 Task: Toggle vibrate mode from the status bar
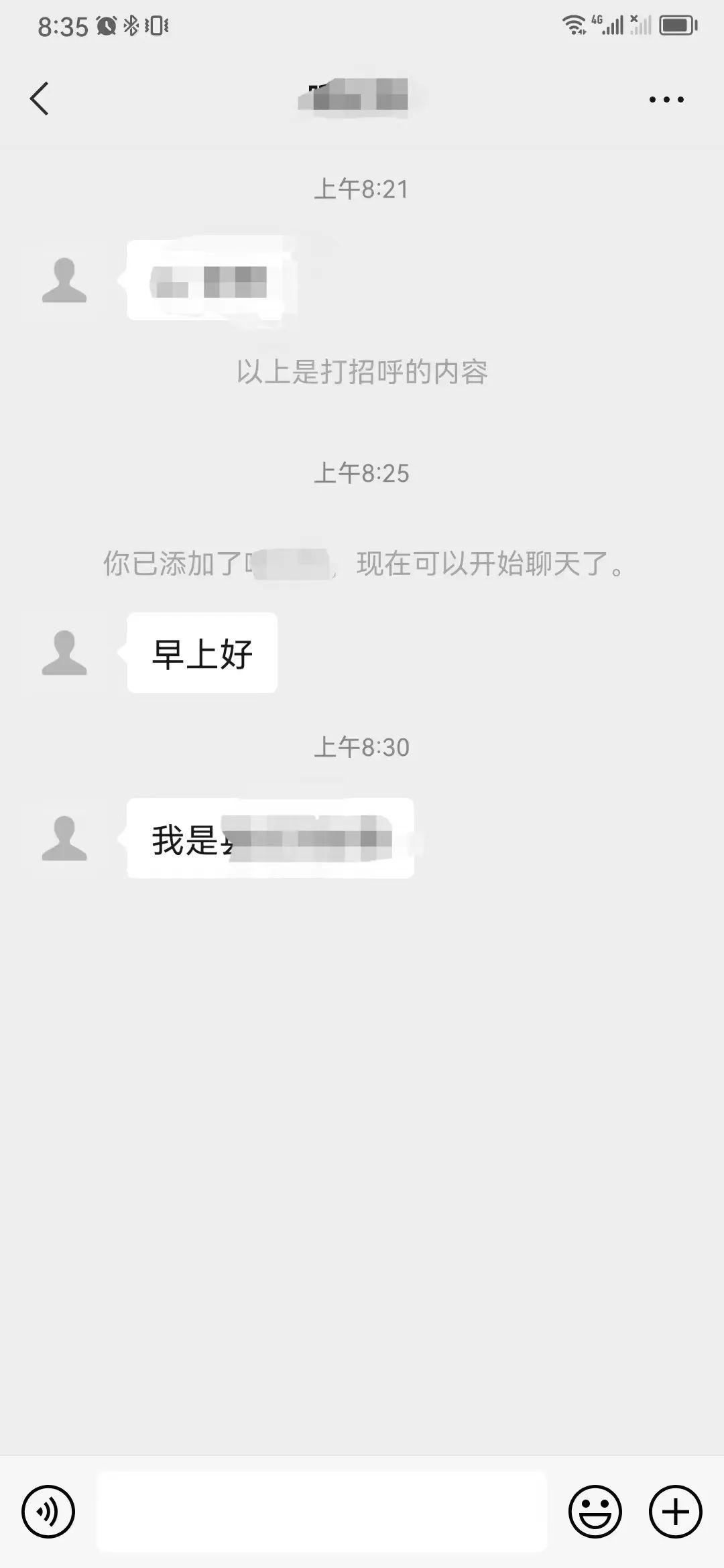156,27
